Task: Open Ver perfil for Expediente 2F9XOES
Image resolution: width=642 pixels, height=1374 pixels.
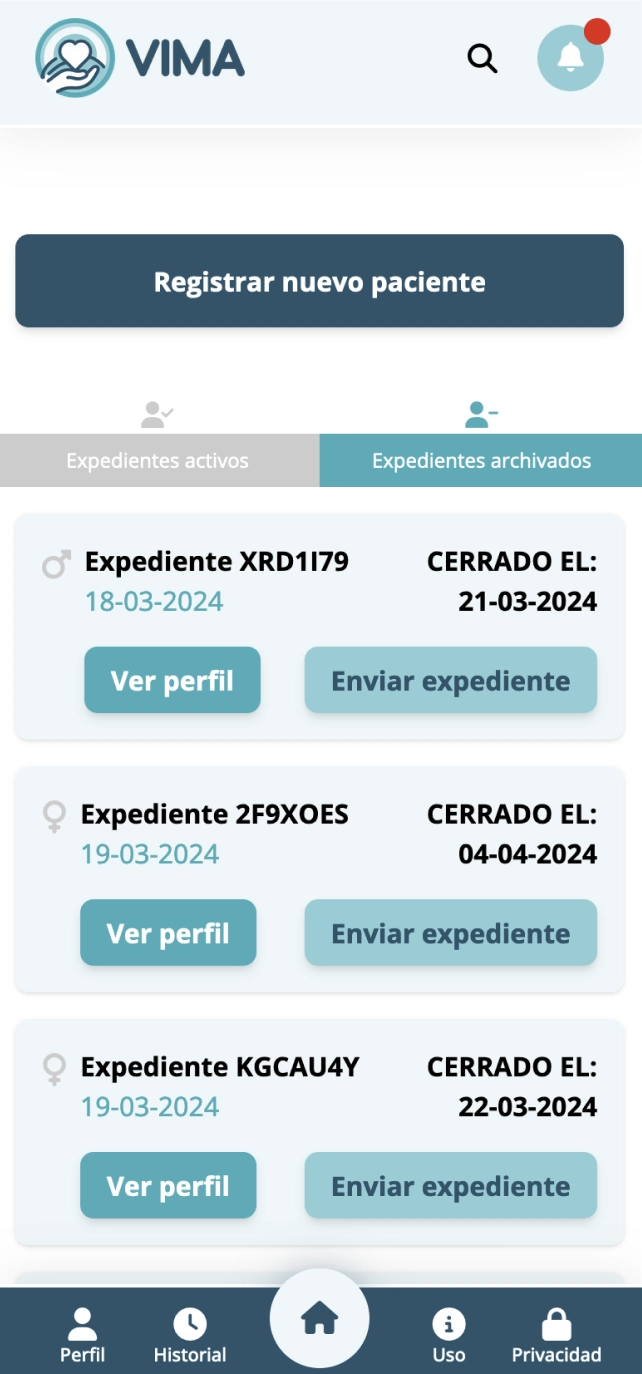Action: 168,933
